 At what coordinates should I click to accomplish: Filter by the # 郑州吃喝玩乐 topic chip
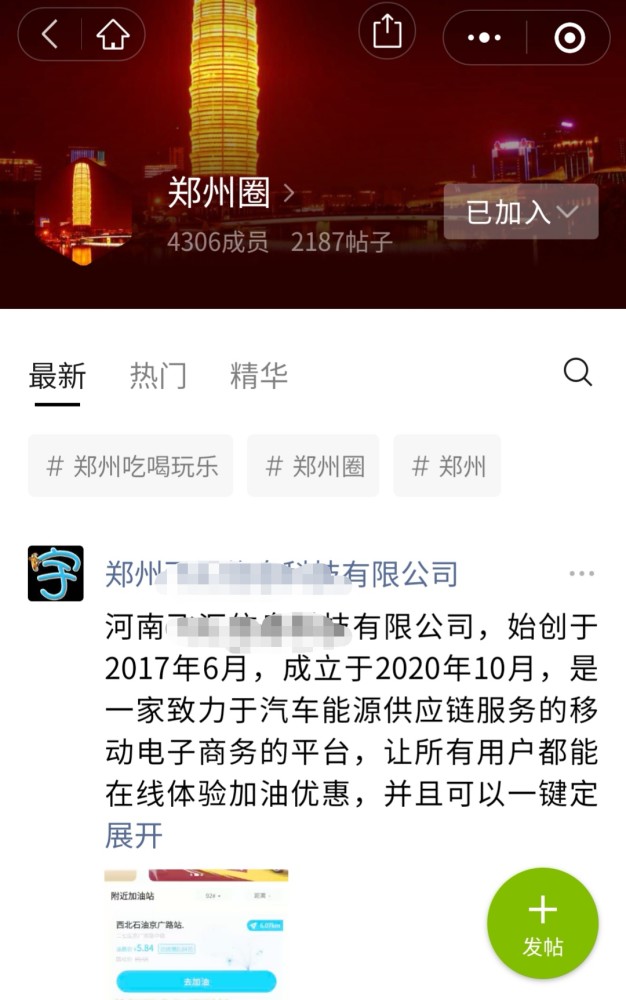pos(131,466)
